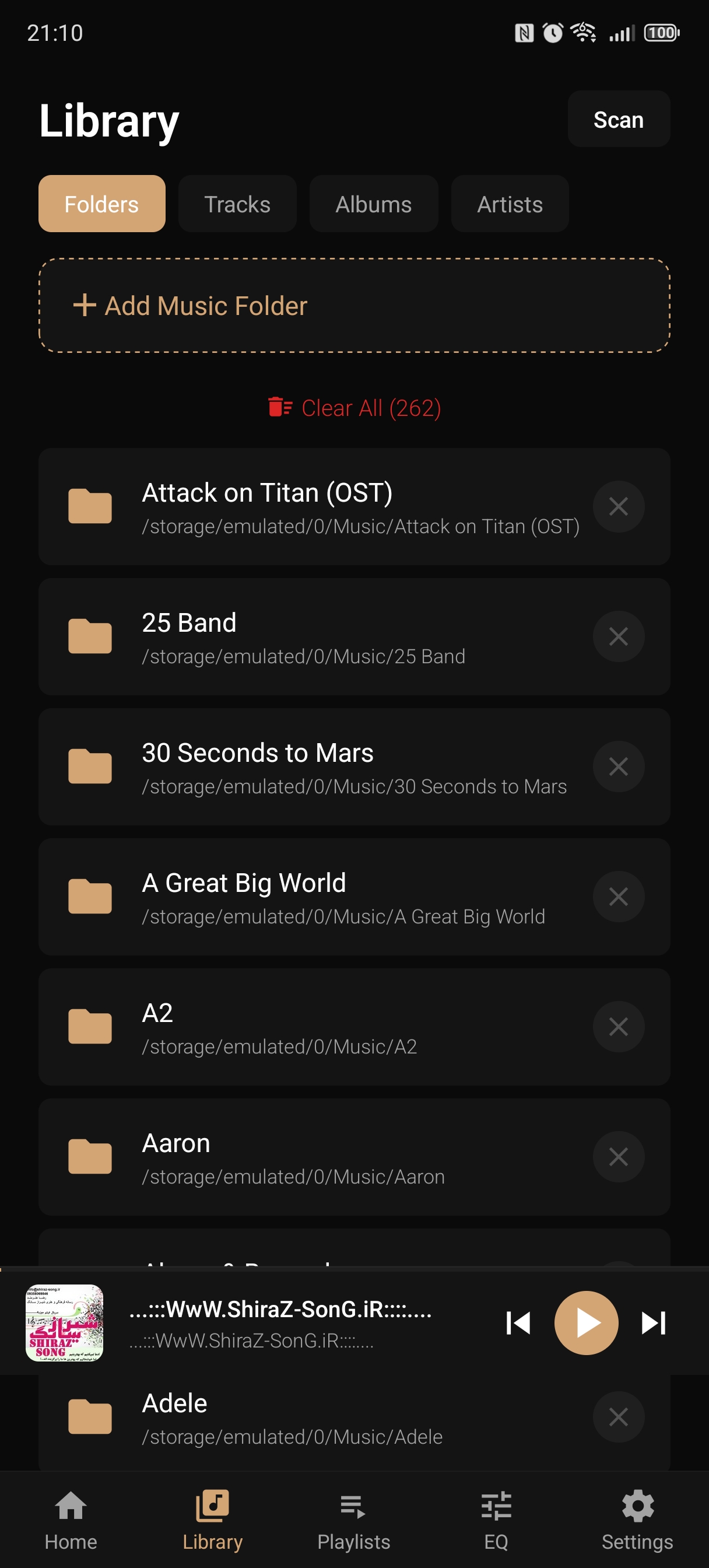Open the Artists tab
The image size is (709, 1568).
510,204
